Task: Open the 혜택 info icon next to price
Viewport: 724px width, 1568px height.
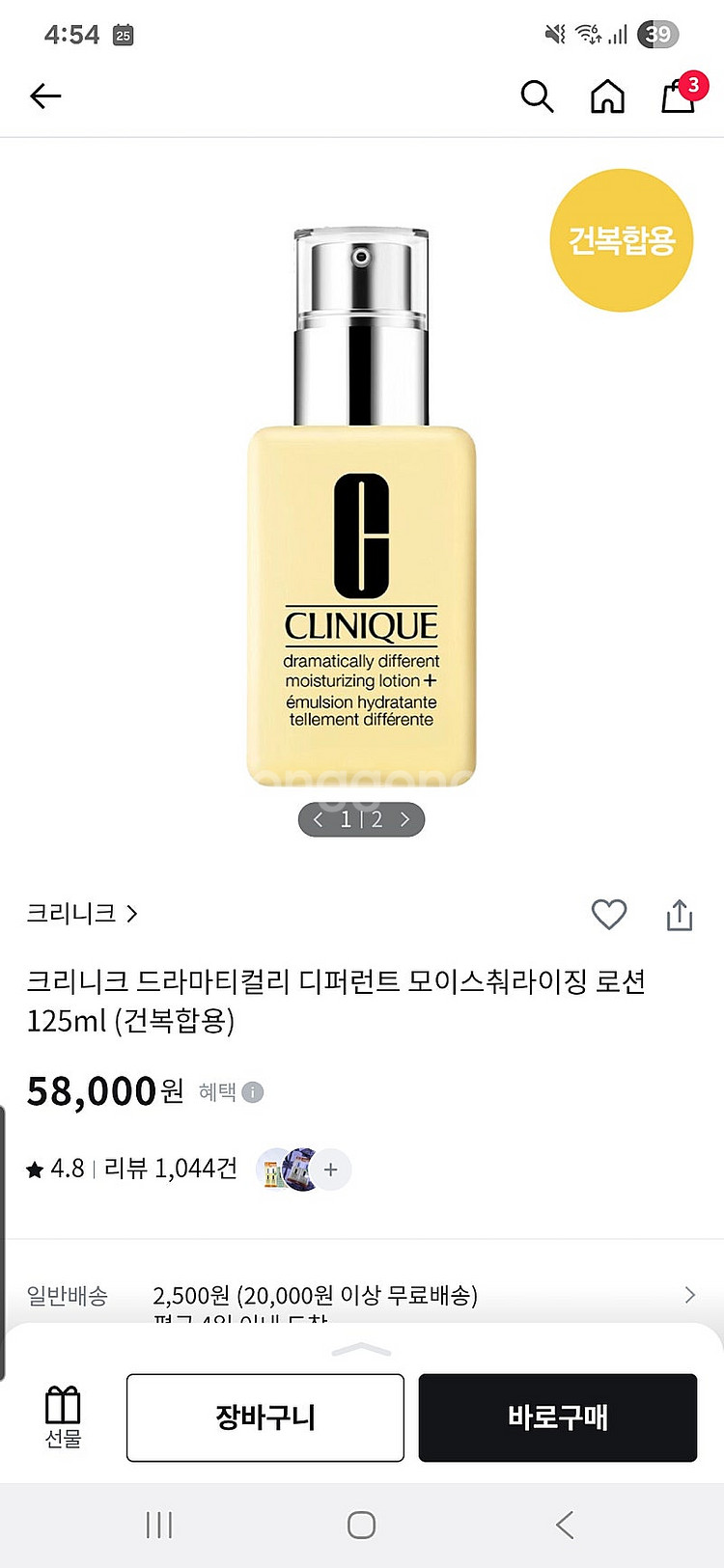Action: [x=252, y=1091]
